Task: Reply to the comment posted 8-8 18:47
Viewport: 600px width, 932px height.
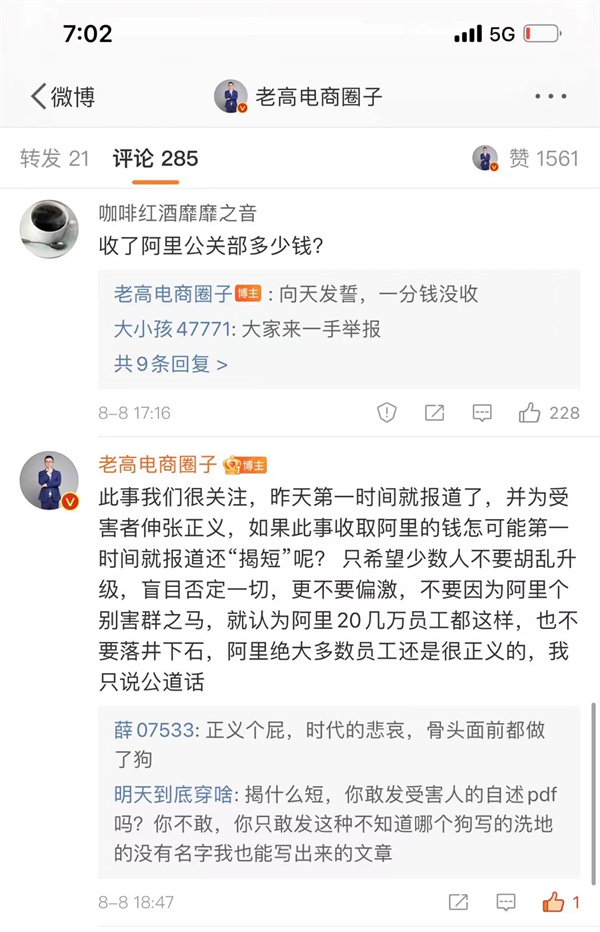Action: tap(506, 902)
